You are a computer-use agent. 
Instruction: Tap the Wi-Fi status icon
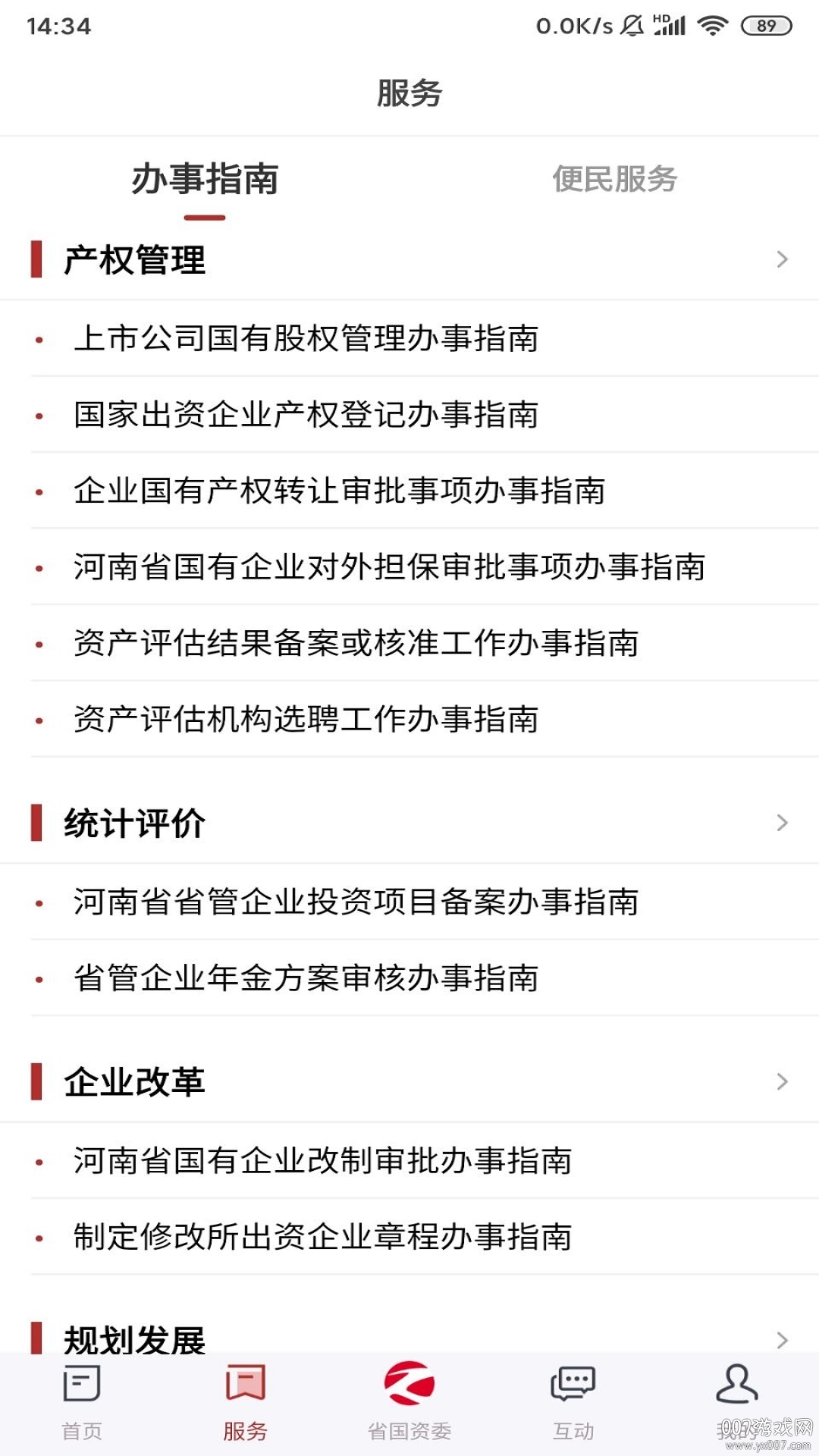(714, 25)
